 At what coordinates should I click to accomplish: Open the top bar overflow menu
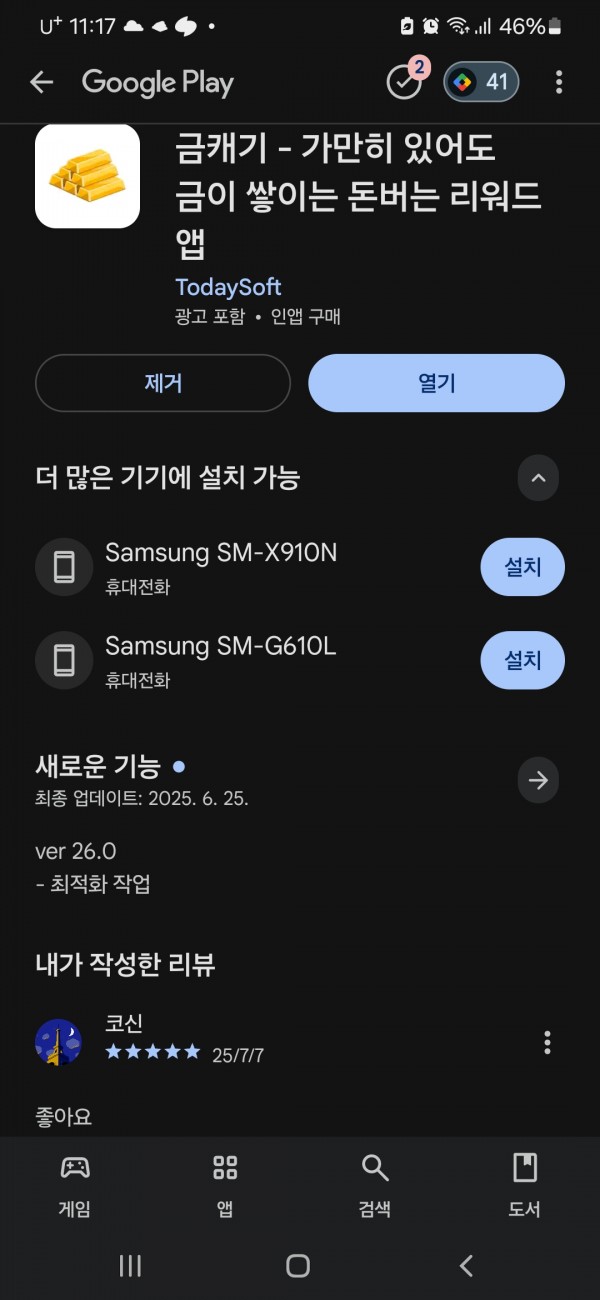coord(559,82)
